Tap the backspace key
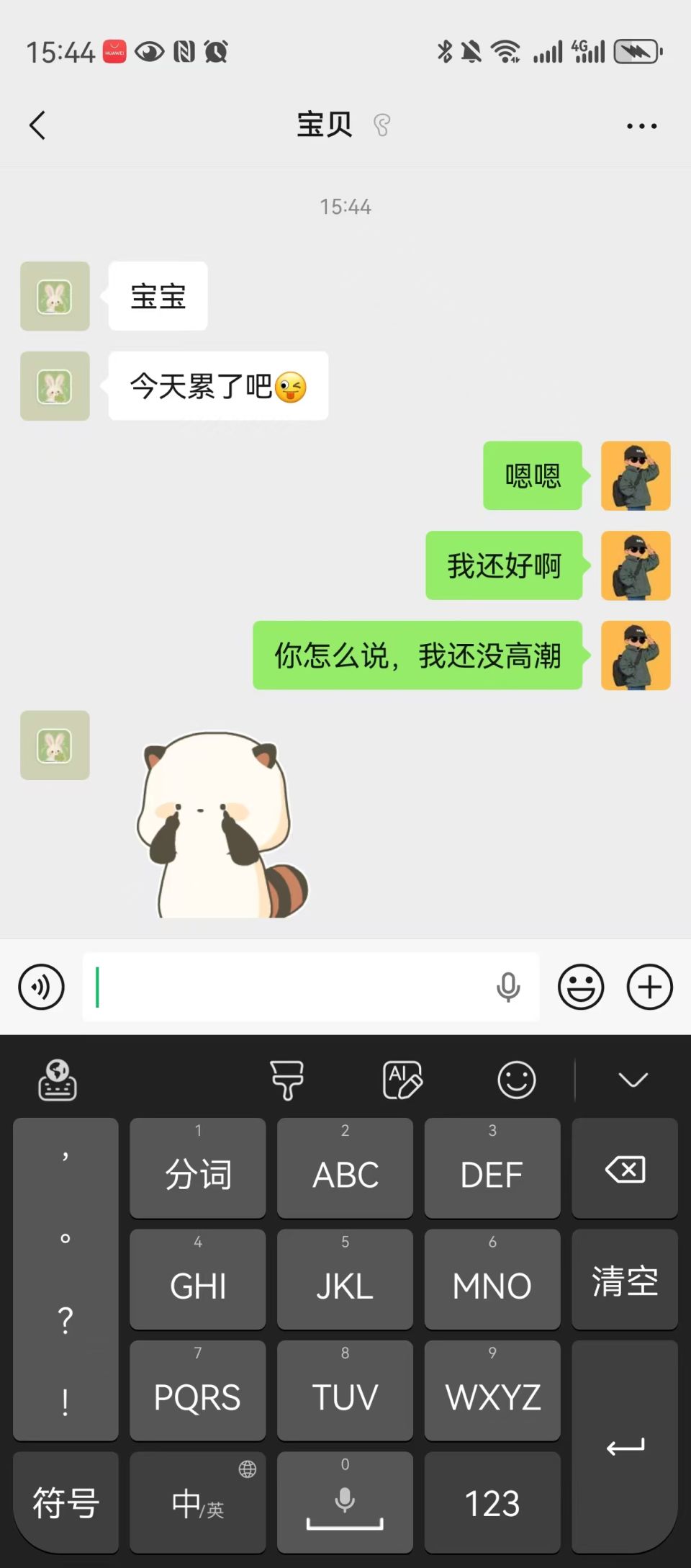This screenshot has height=1568, width=691. click(625, 1168)
